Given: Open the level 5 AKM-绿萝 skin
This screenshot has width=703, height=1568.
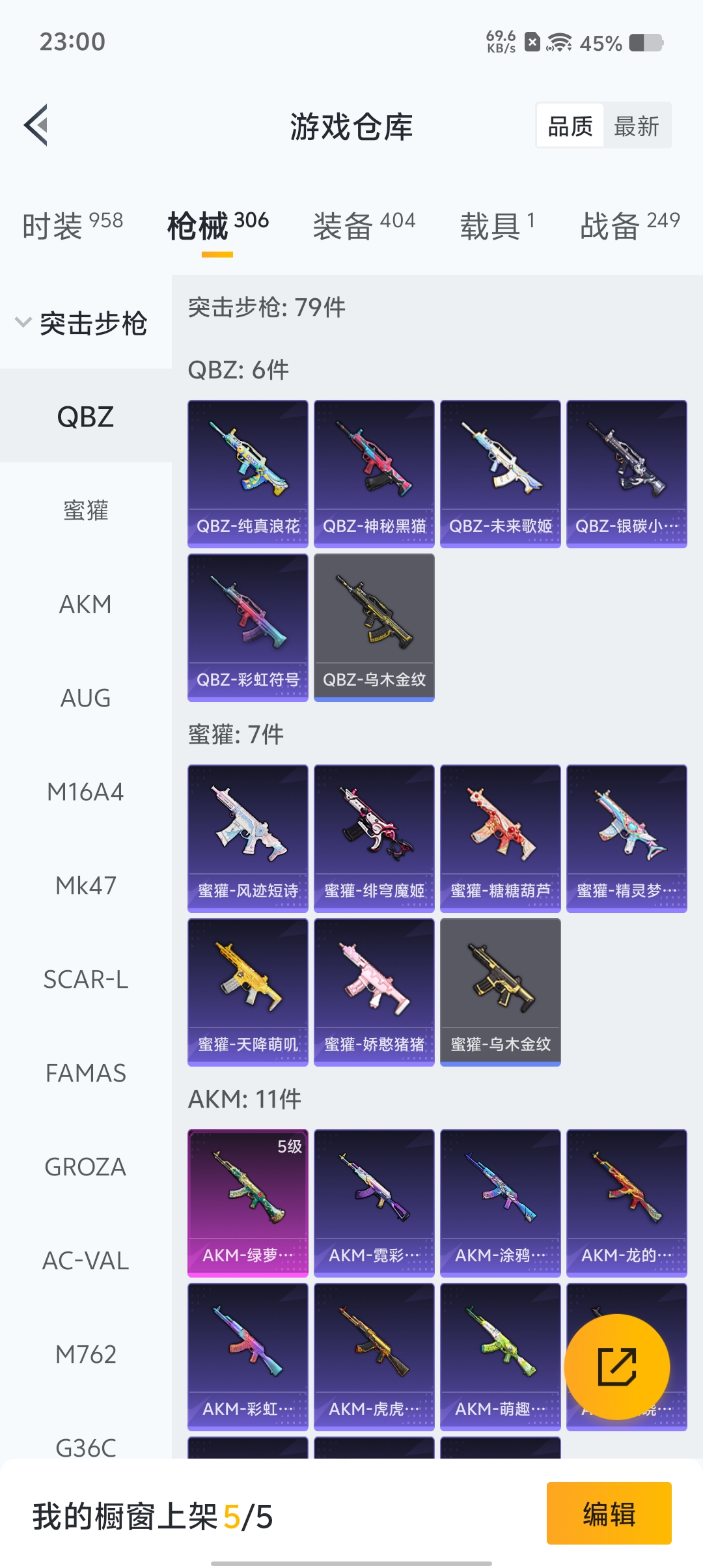Looking at the screenshot, I should pyautogui.click(x=248, y=1203).
